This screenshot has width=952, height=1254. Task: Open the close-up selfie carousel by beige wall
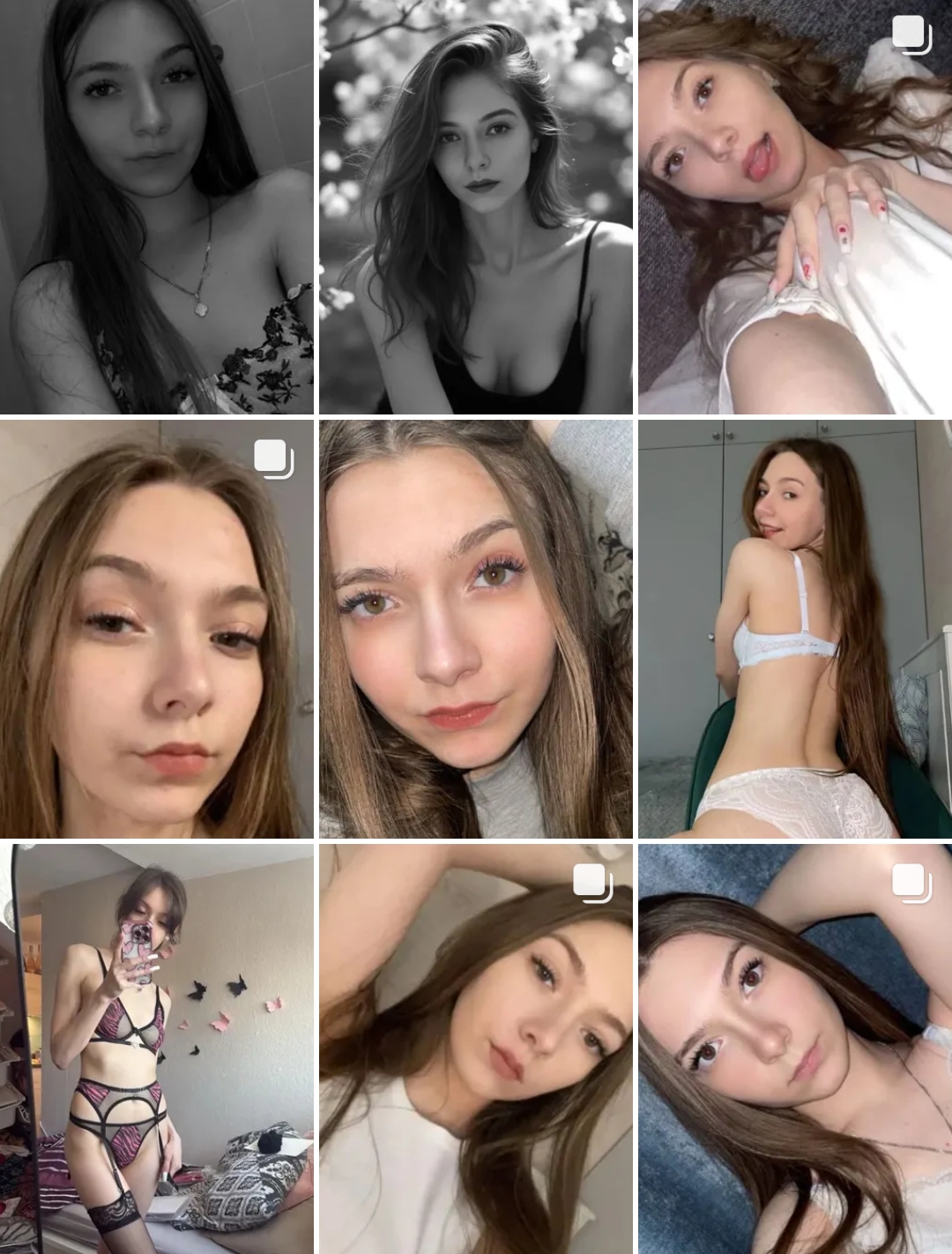point(156,629)
